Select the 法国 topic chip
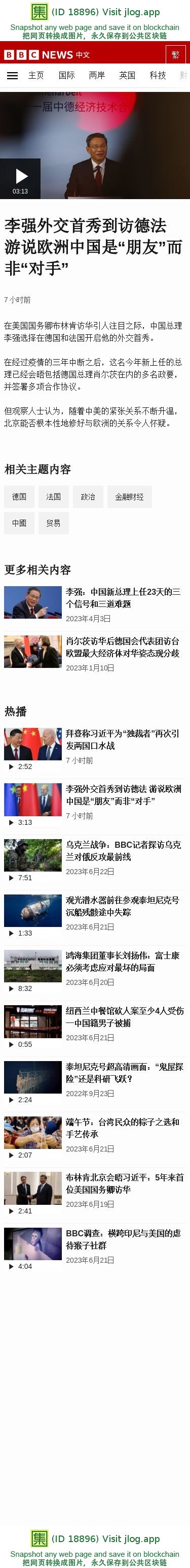190x1568 pixels. (x=53, y=497)
